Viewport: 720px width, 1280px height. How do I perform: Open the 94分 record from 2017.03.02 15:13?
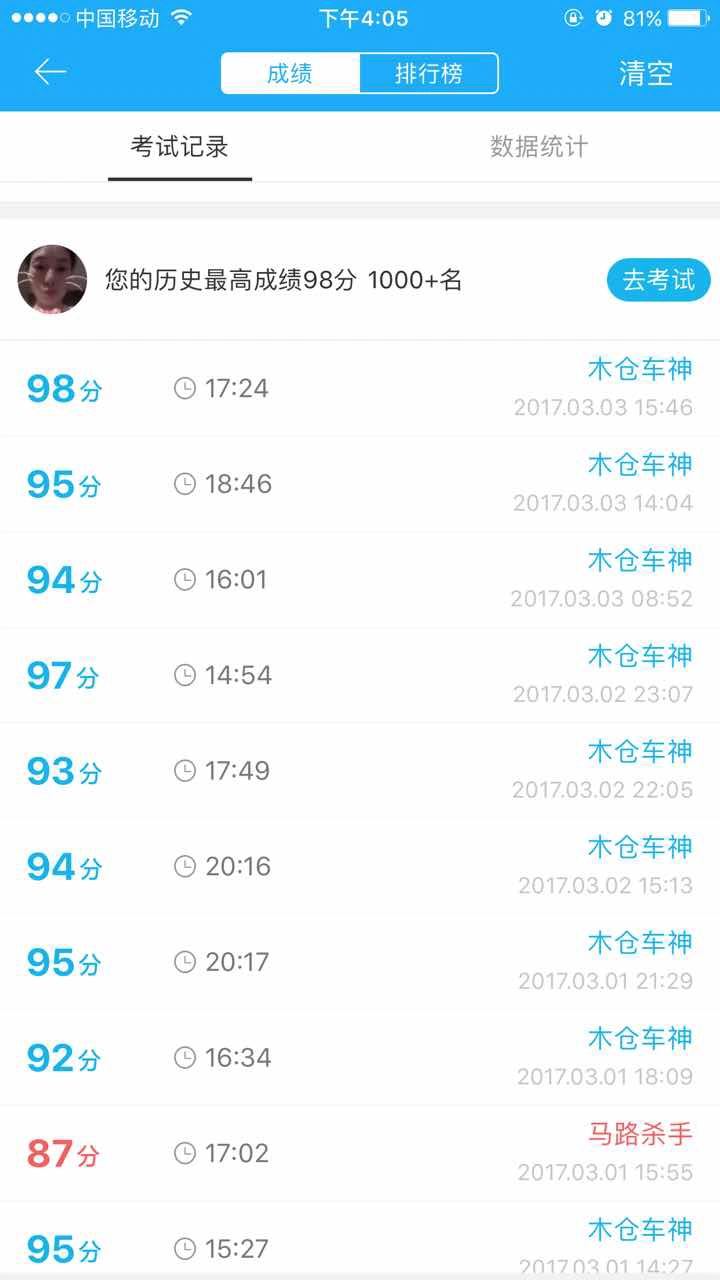pyautogui.click(x=360, y=867)
